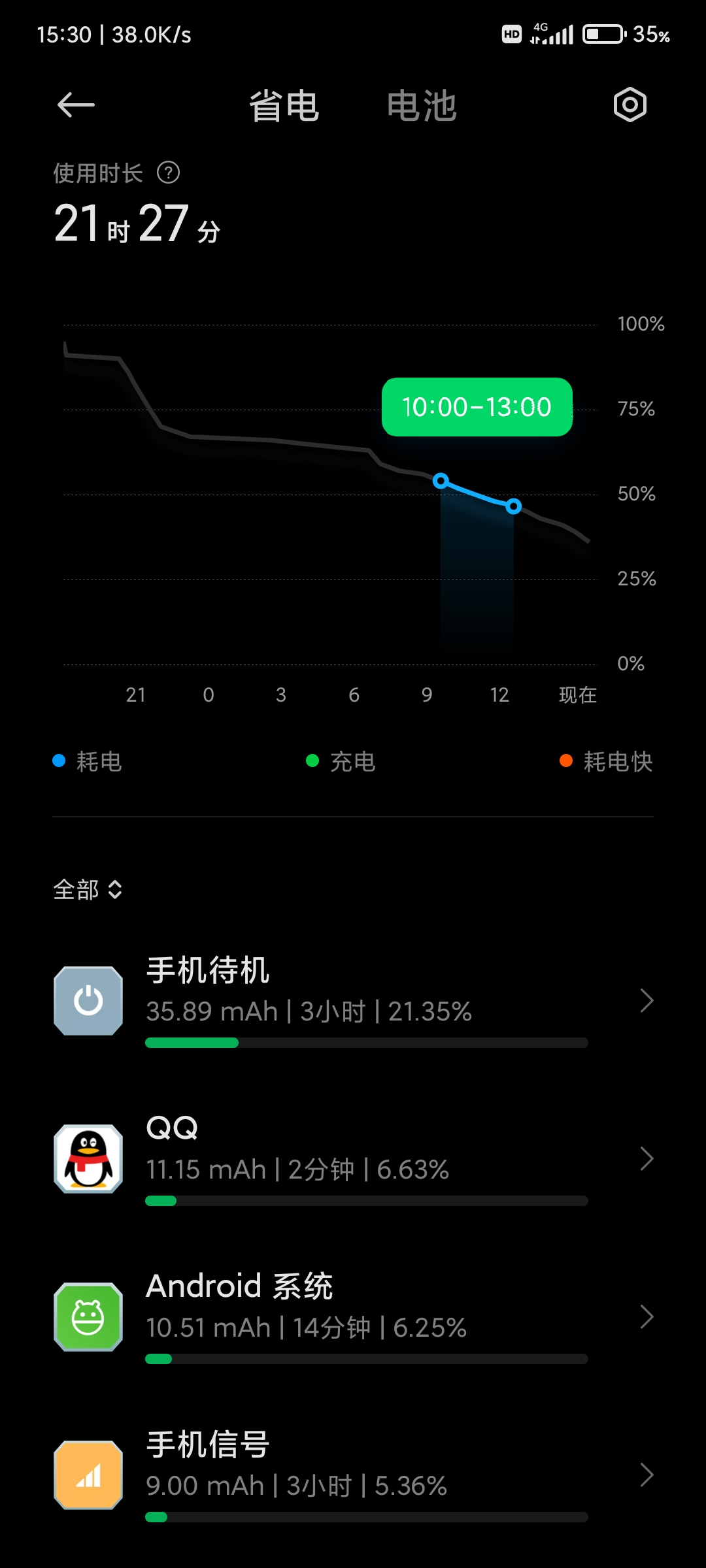Open battery settings hexagon icon
The width and height of the screenshot is (706, 1568).
coord(630,105)
